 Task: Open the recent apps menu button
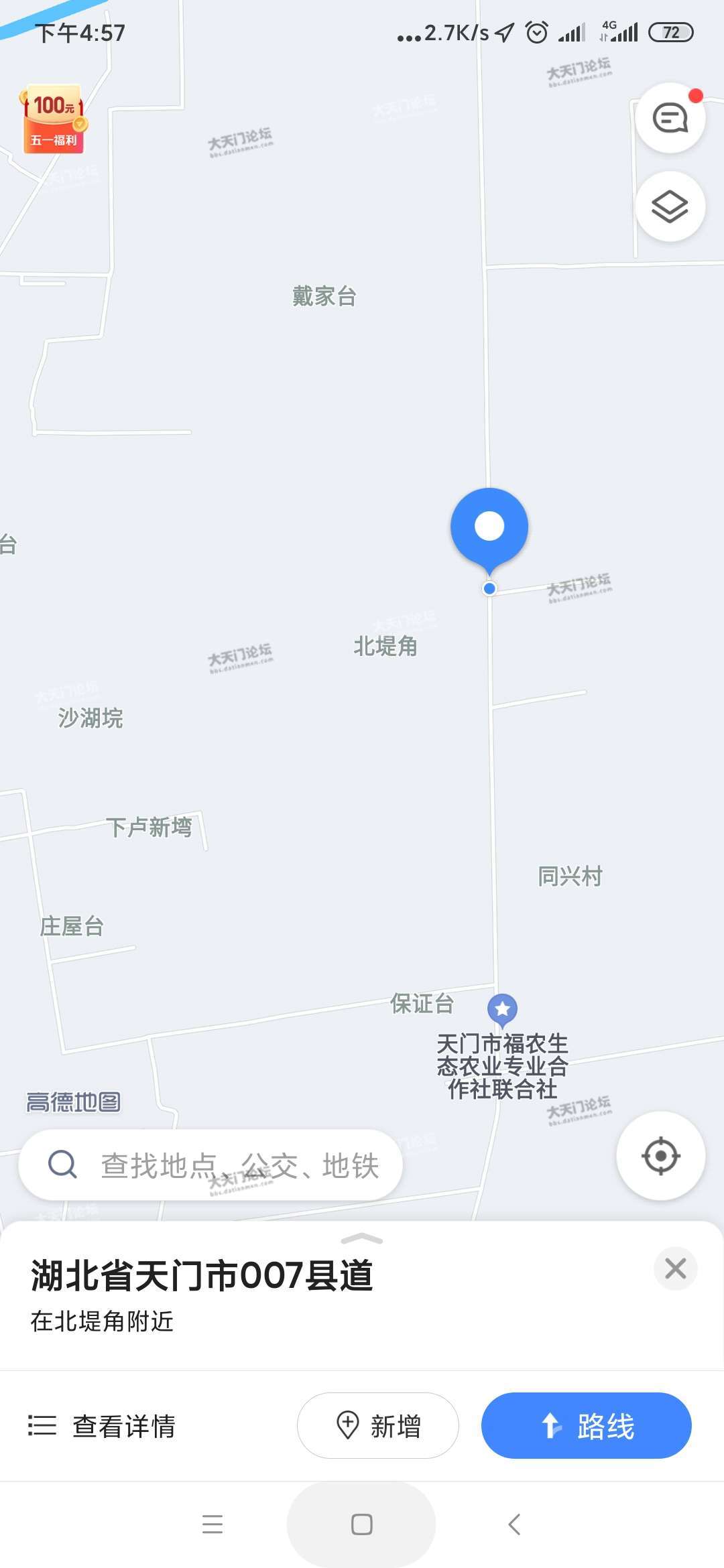click(212, 1524)
